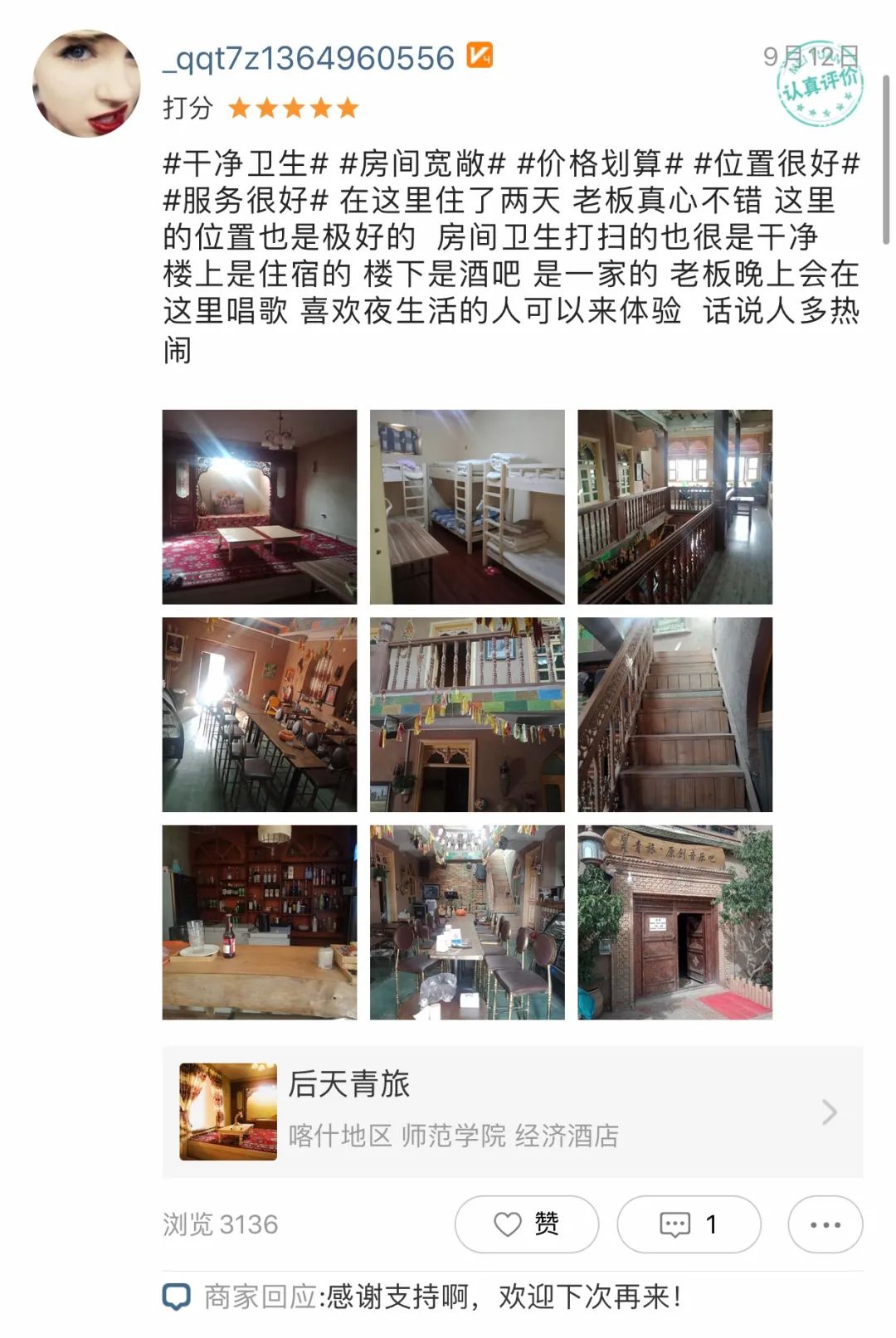Open the three-dot more options
Screen dimensions: 896x1338
825,1224
